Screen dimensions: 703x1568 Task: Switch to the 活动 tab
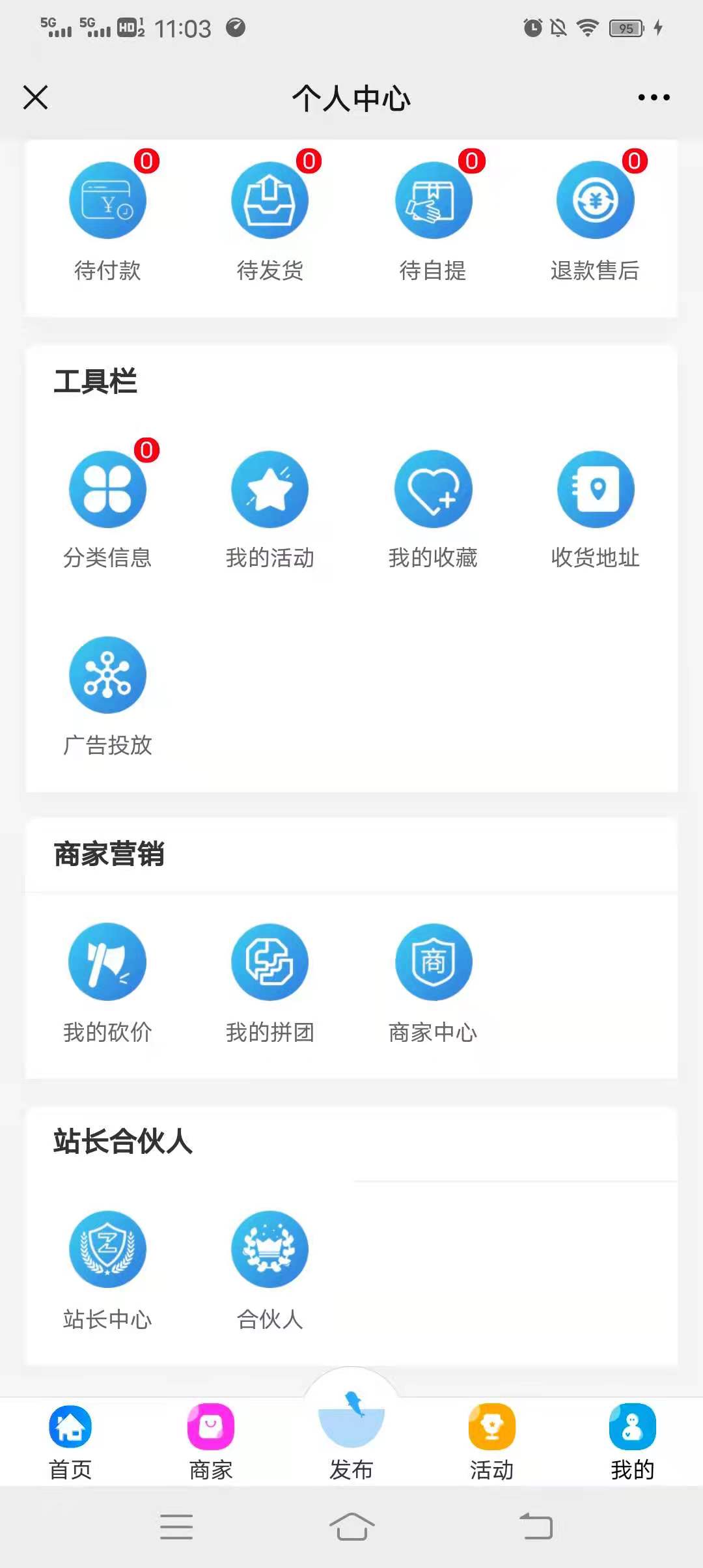[492, 1442]
